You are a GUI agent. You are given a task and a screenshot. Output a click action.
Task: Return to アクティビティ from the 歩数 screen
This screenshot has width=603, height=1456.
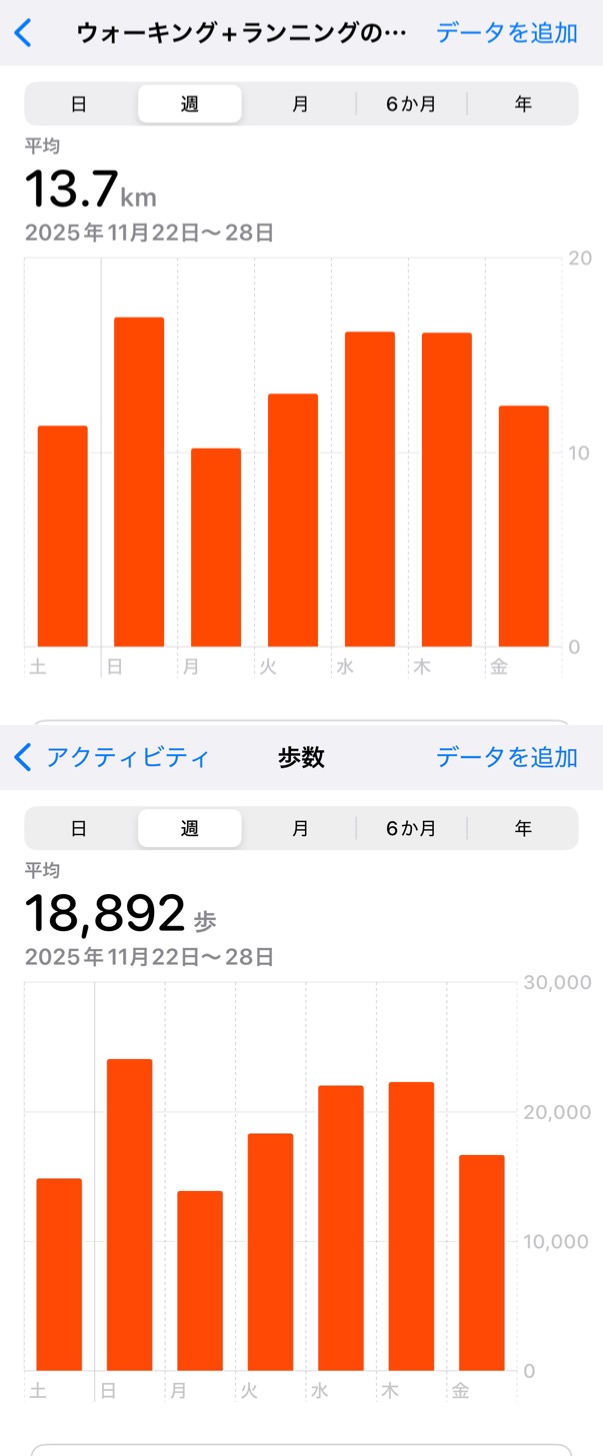112,757
